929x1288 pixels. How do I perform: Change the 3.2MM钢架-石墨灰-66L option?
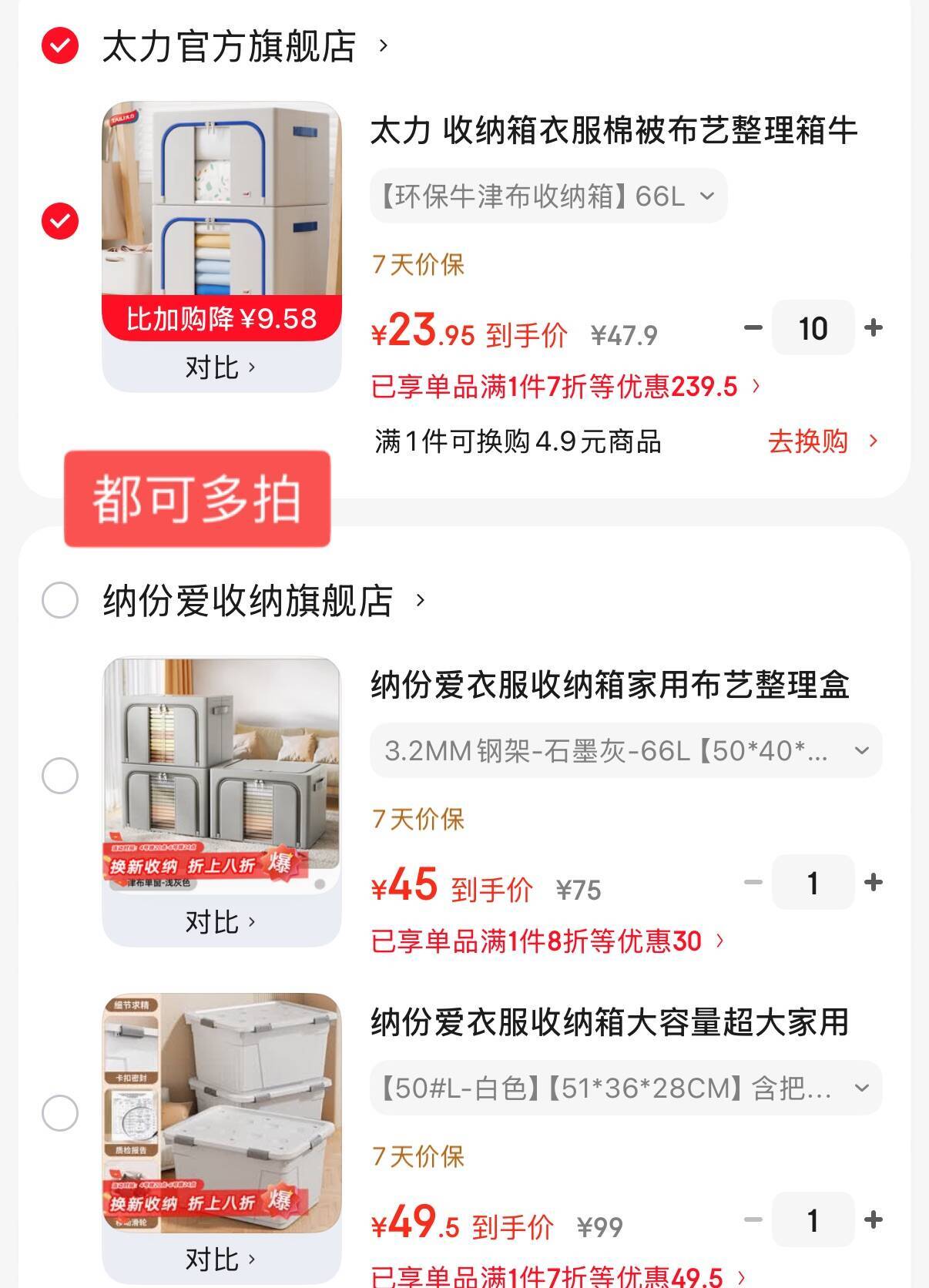pyautogui.click(x=625, y=750)
